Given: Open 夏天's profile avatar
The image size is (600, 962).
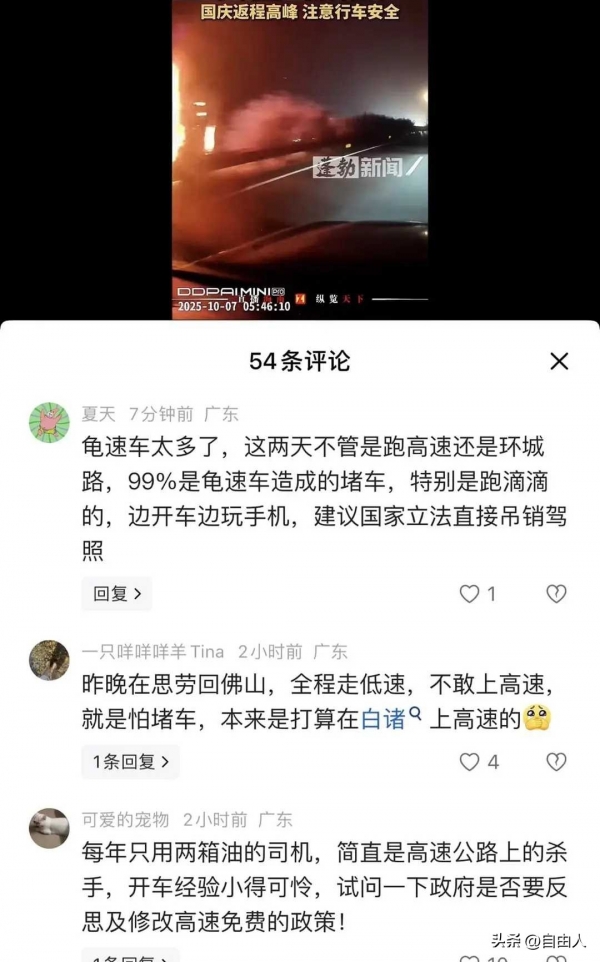Looking at the screenshot, I should click(x=49, y=422).
